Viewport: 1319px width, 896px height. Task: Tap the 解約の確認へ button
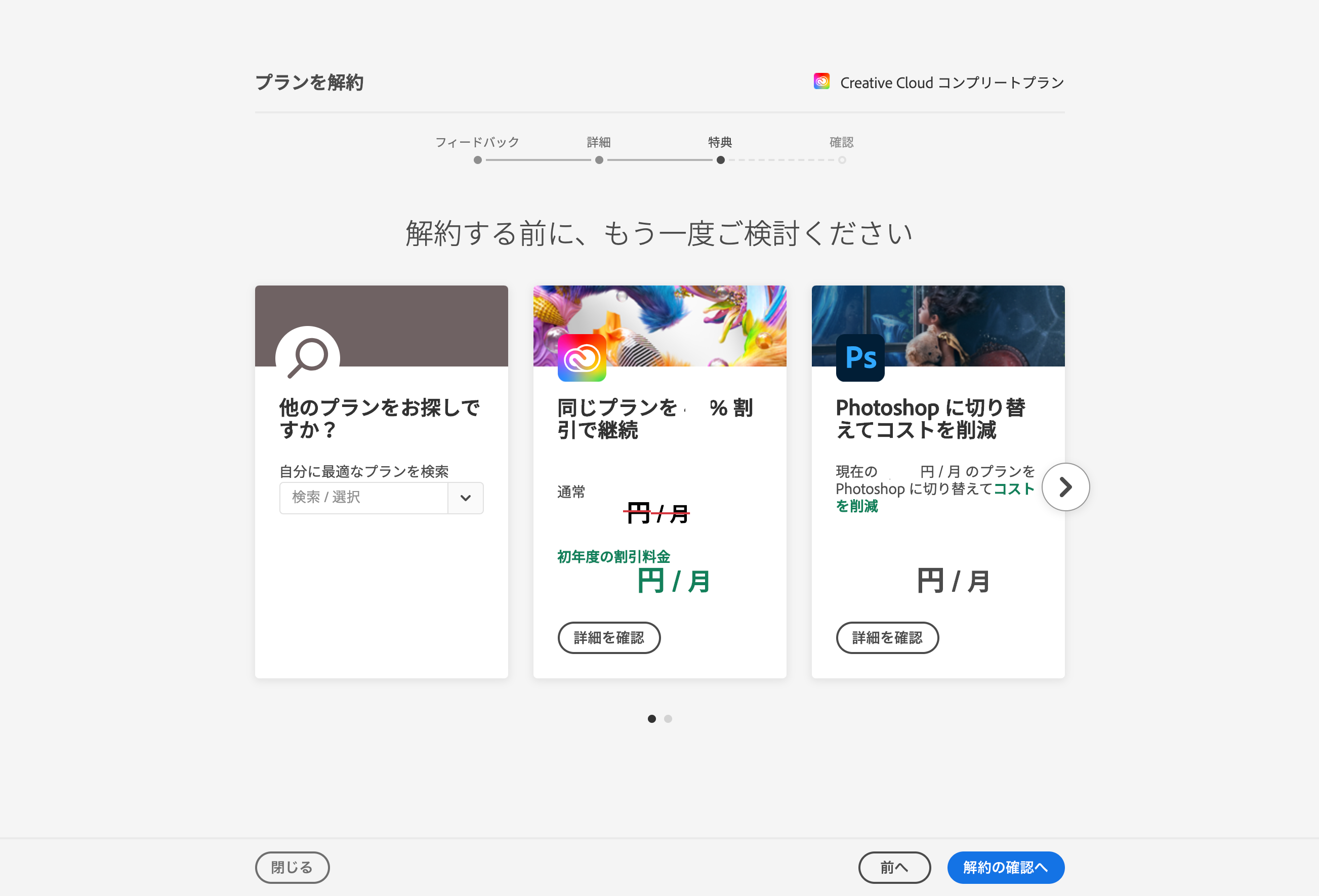[1005, 867]
